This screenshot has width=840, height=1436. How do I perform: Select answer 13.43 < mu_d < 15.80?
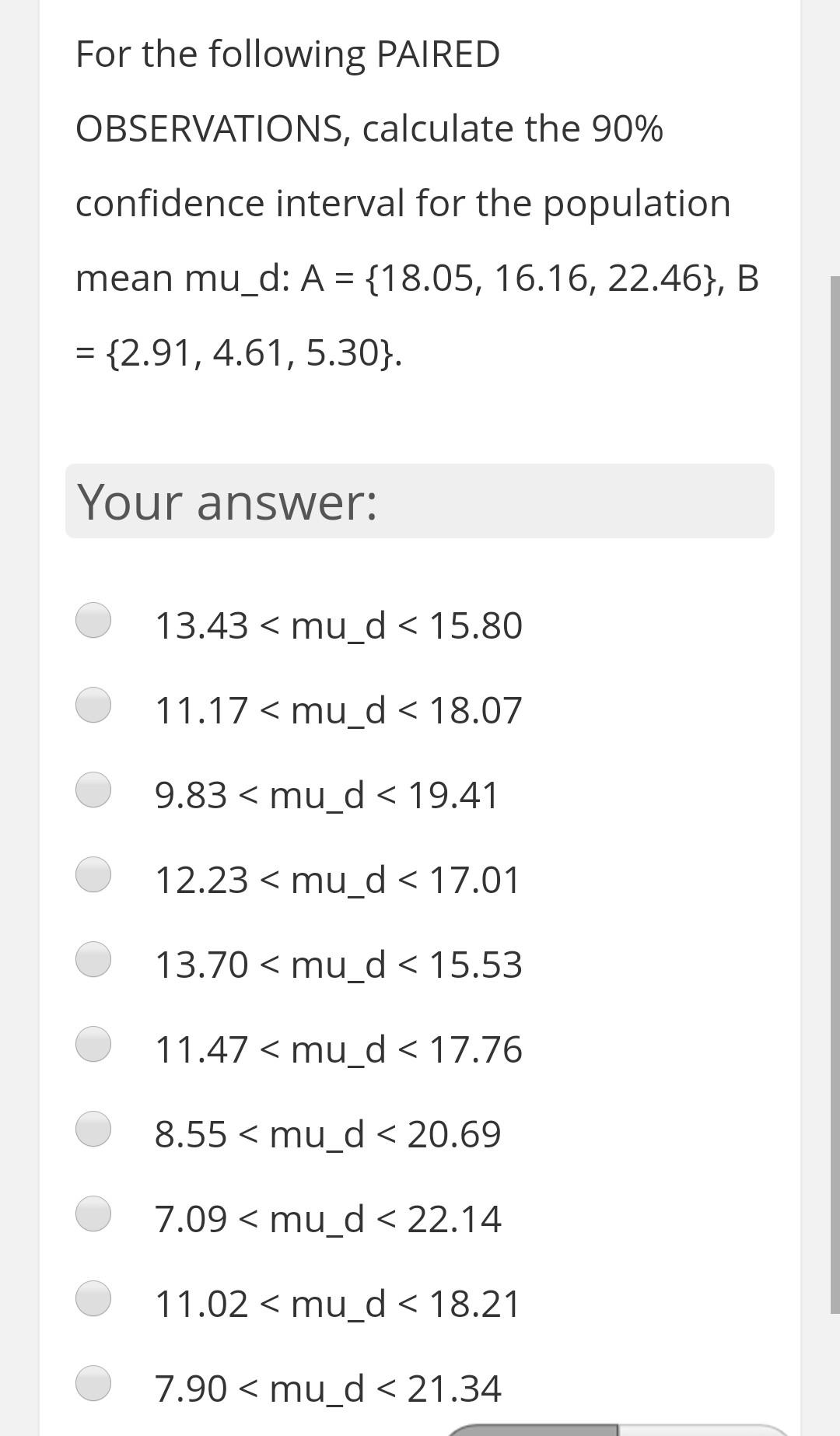tap(93, 620)
